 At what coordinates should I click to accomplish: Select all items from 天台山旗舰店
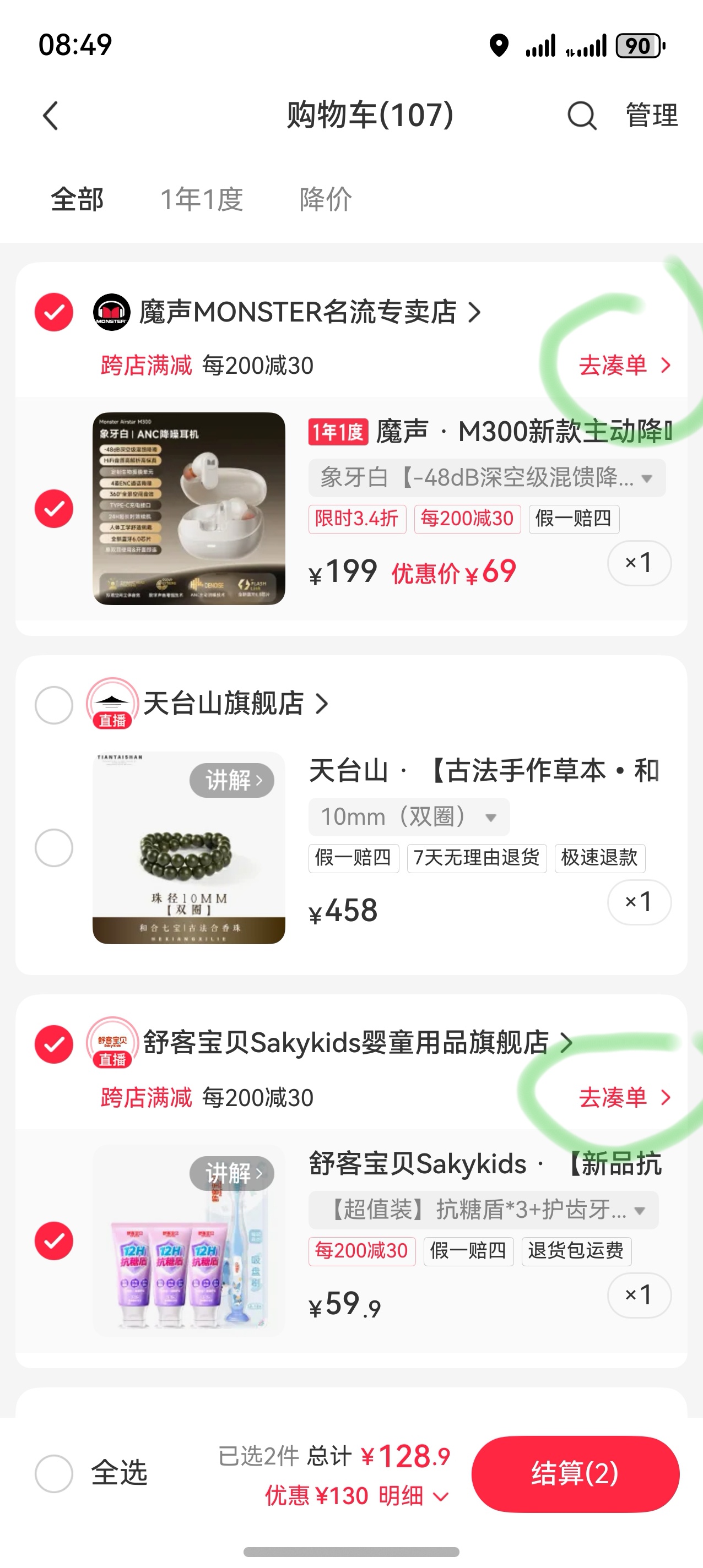(54, 705)
